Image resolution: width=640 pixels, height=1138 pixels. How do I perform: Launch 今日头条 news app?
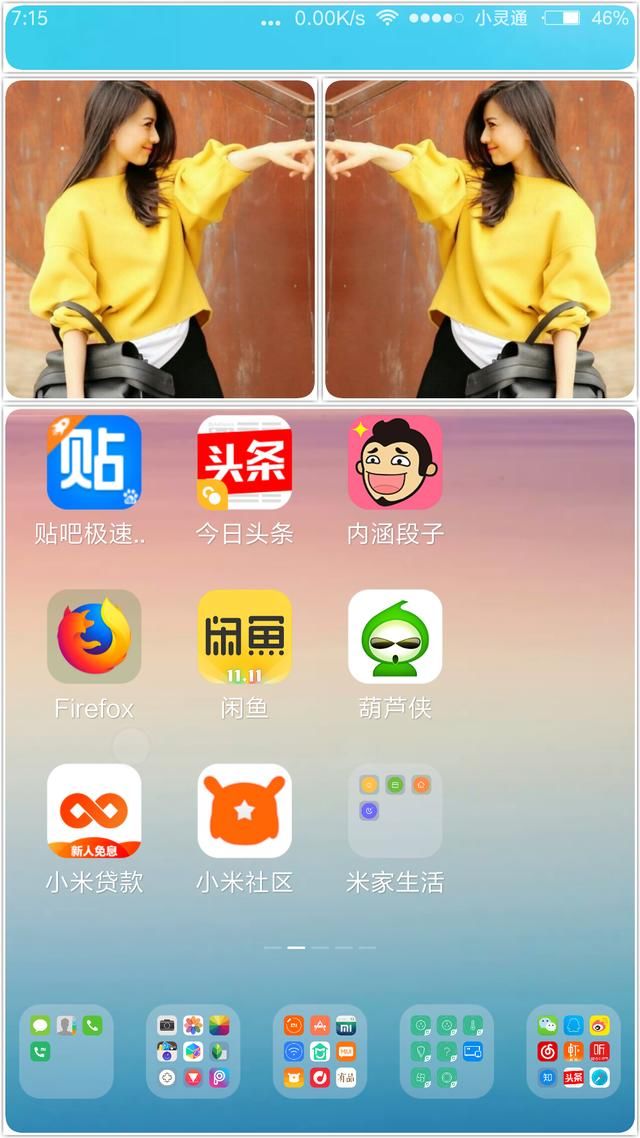coord(245,463)
